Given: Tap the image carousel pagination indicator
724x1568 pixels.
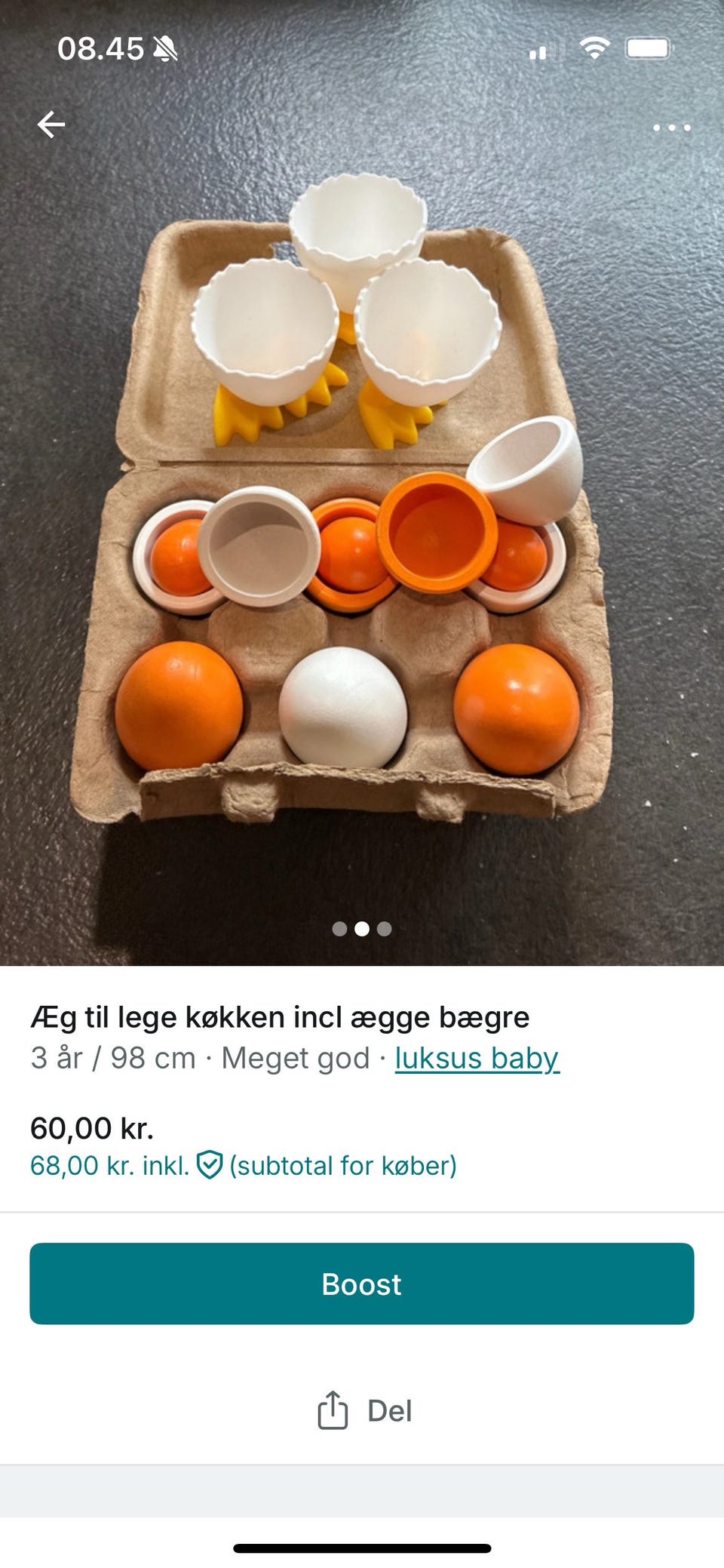Looking at the screenshot, I should [362, 930].
